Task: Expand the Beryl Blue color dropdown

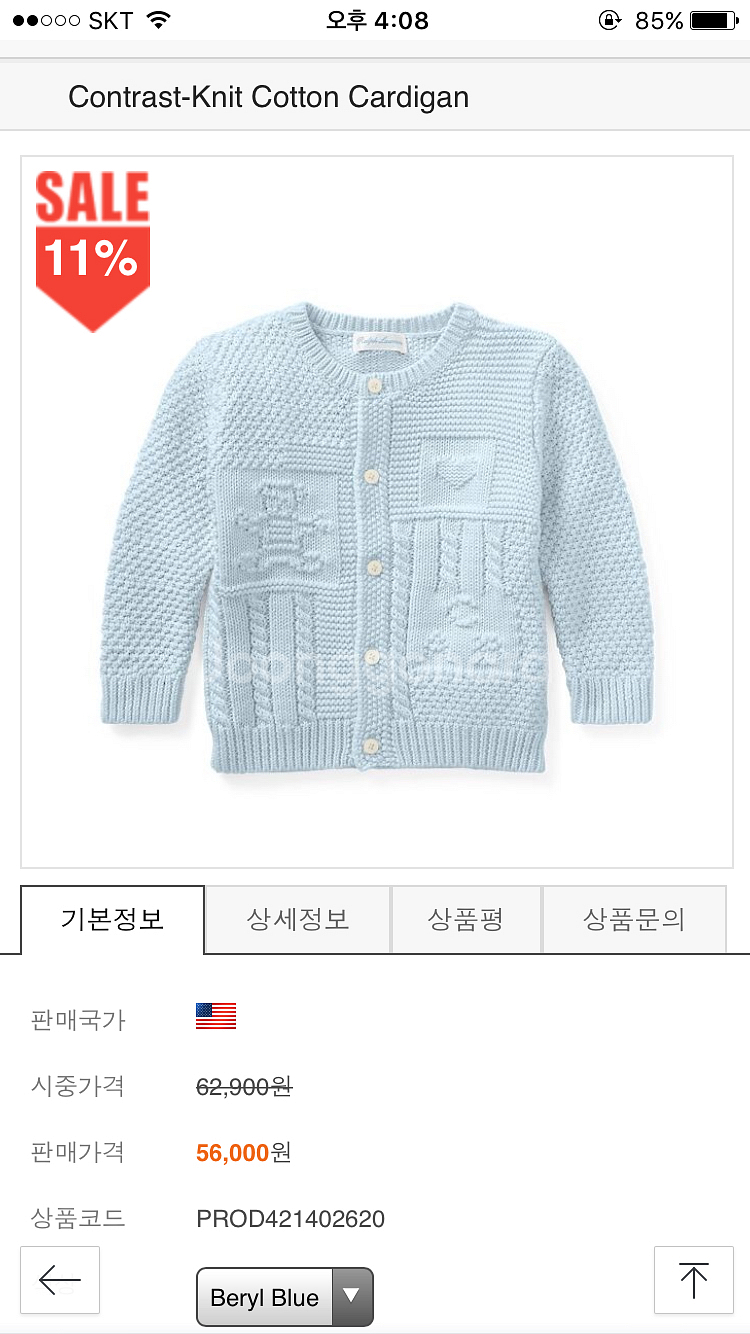Action: click(285, 1297)
